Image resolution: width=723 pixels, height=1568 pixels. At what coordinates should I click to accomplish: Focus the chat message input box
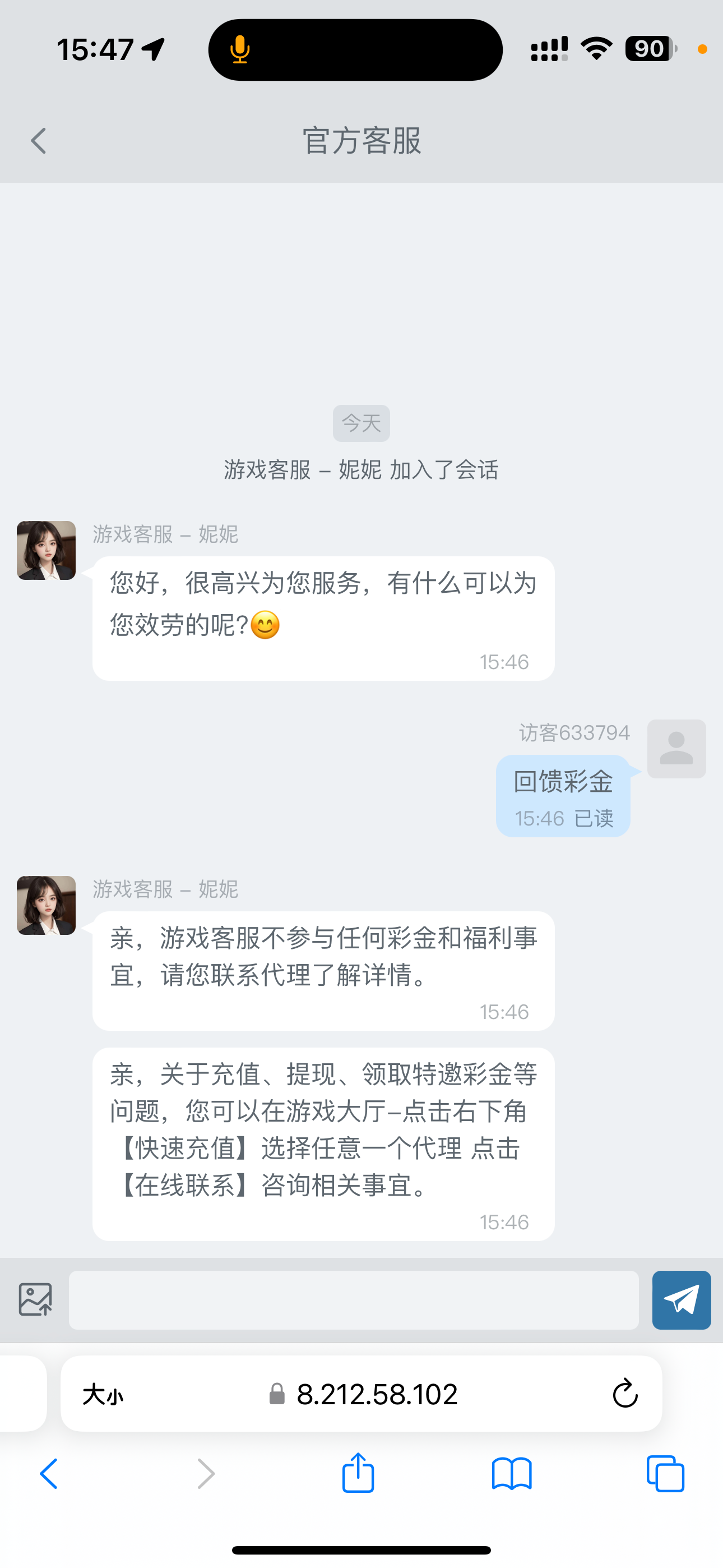coord(353,1299)
